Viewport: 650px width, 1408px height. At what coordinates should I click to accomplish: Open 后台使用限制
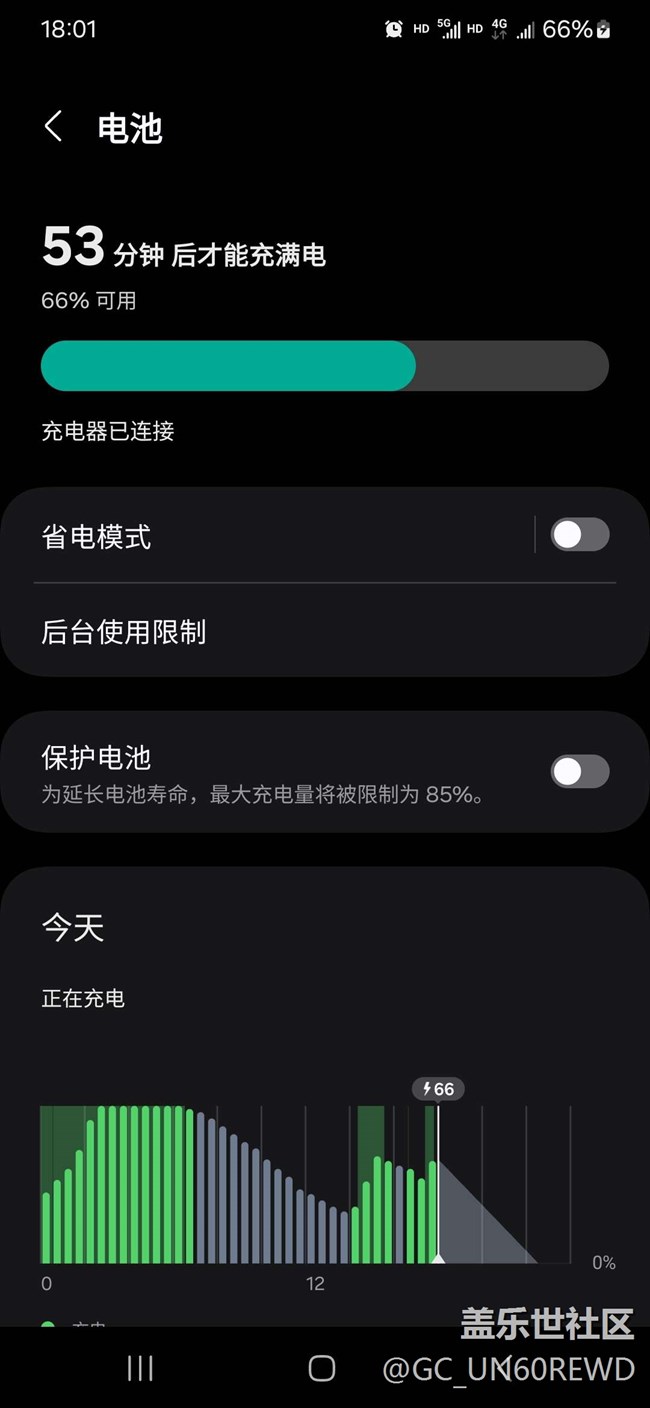pos(325,631)
